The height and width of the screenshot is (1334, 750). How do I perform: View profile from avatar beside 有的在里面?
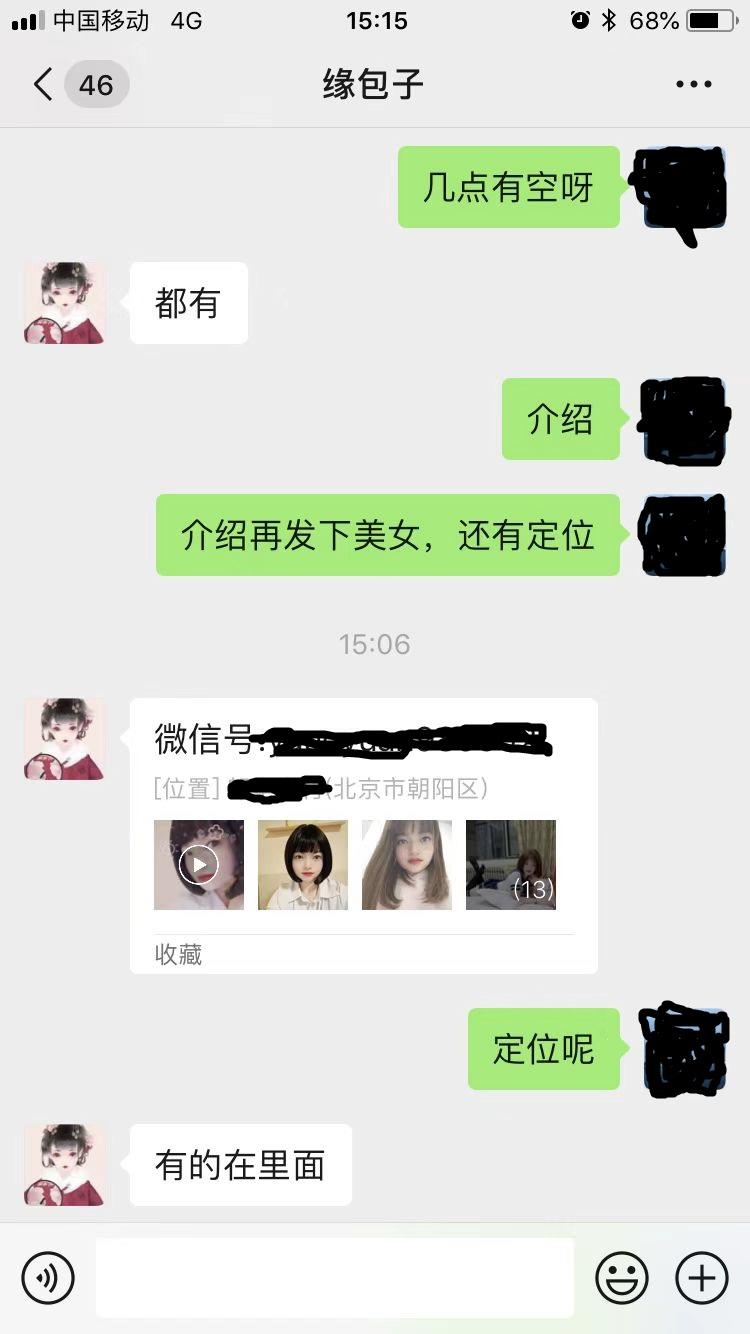click(64, 1164)
